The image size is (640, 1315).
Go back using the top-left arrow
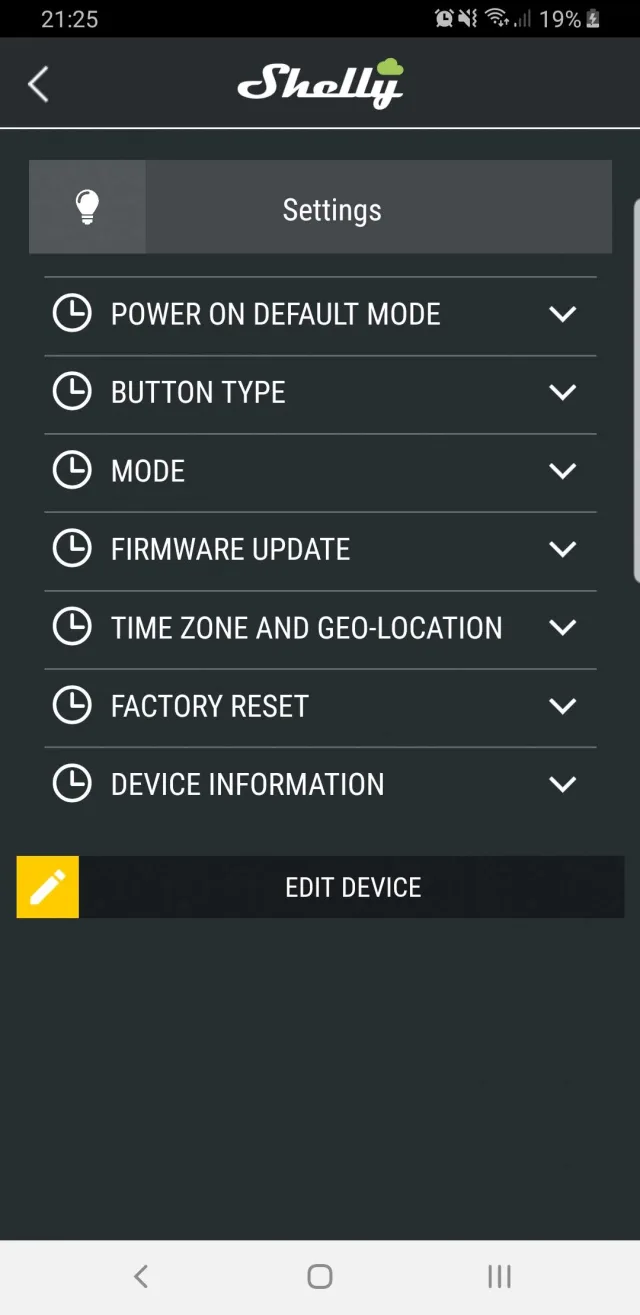pyautogui.click(x=38, y=85)
